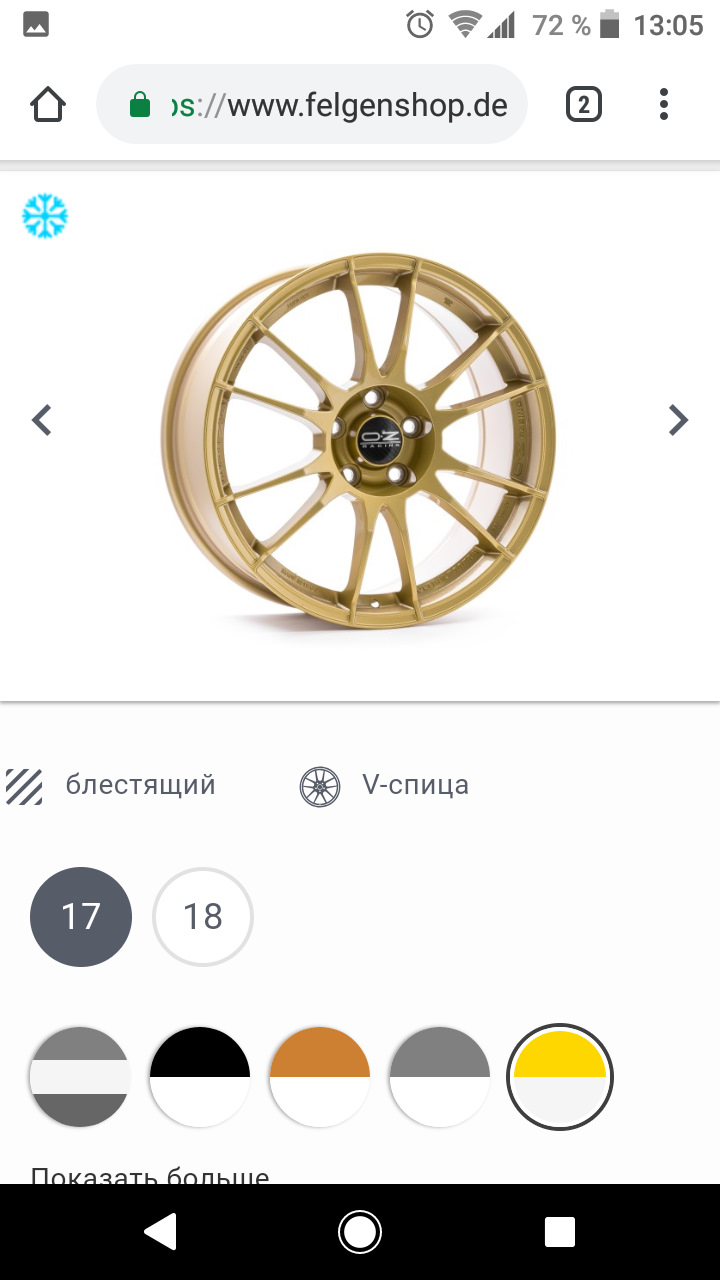This screenshot has width=720, height=1280.
Task: Select the plain gray color swatch
Action: click(440, 1076)
